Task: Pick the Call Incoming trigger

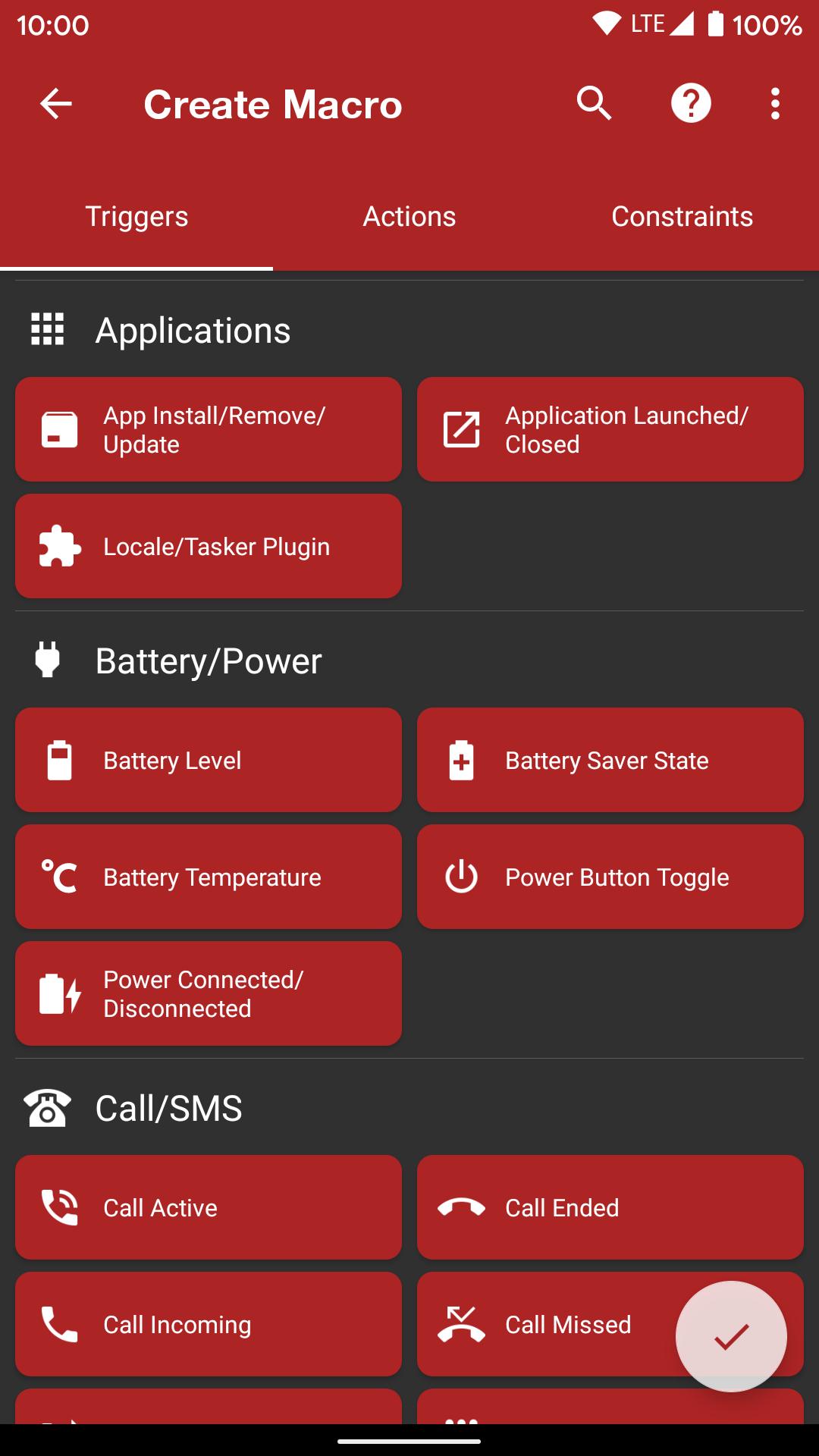Action: point(209,1324)
